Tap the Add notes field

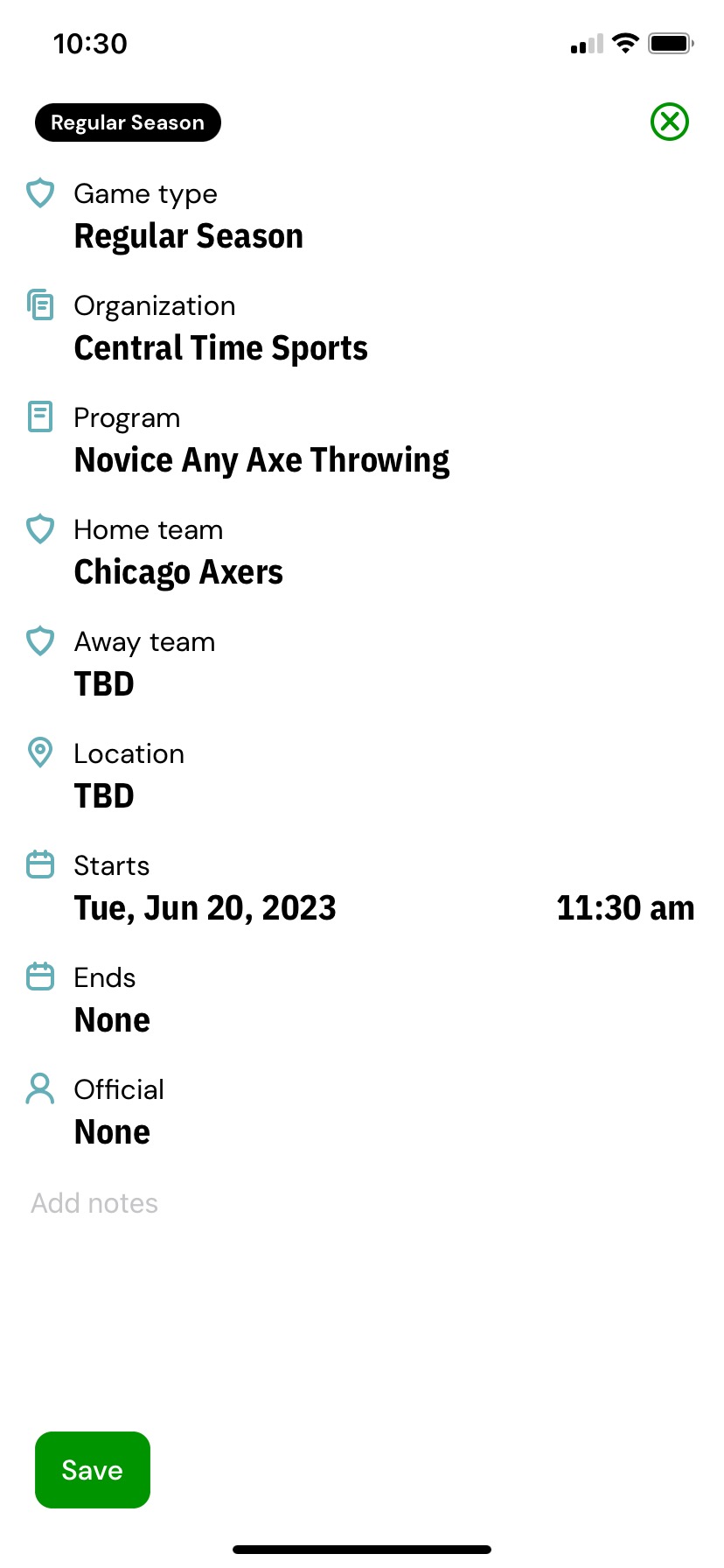click(94, 1204)
